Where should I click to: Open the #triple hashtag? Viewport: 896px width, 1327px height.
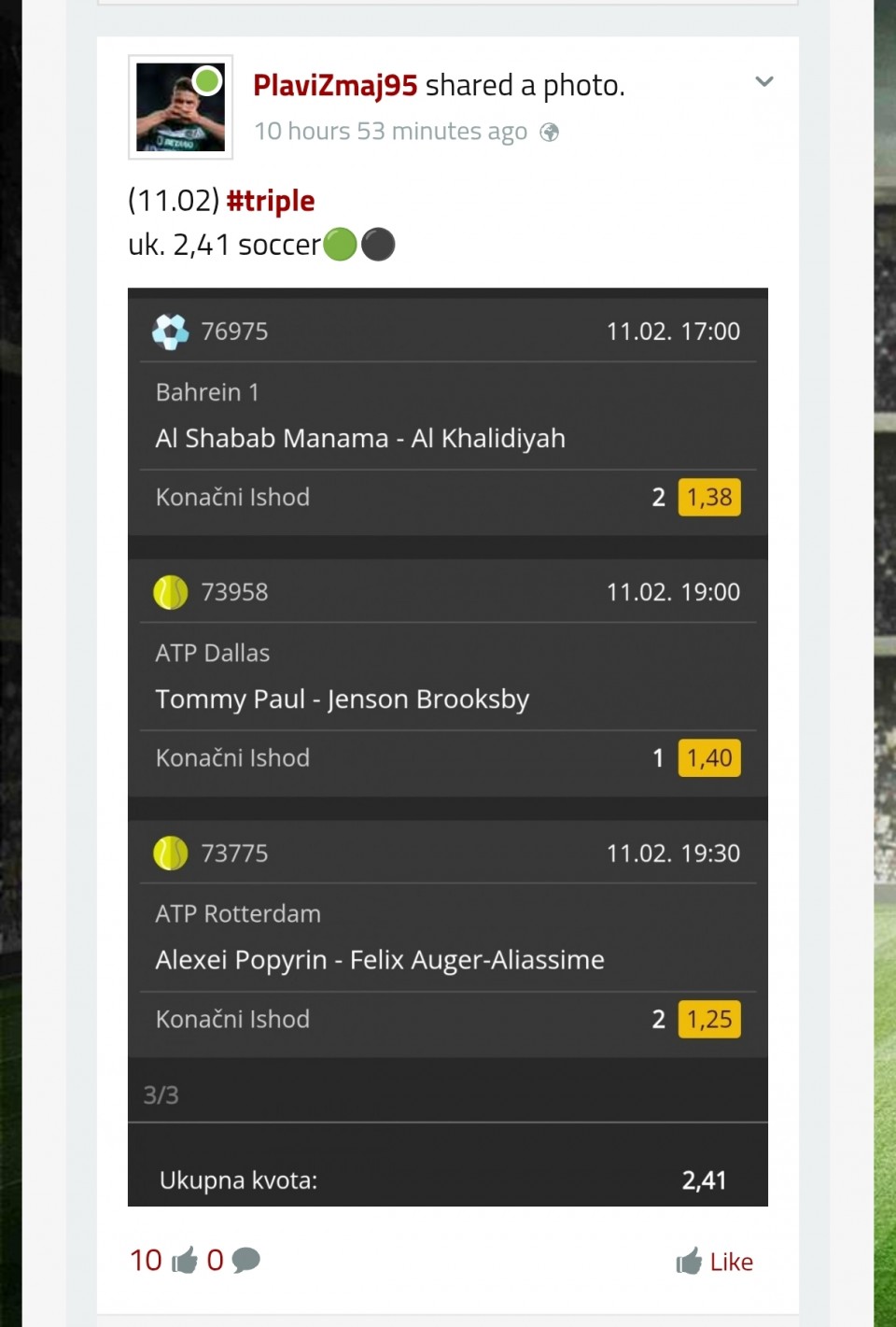click(x=270, y=201)
